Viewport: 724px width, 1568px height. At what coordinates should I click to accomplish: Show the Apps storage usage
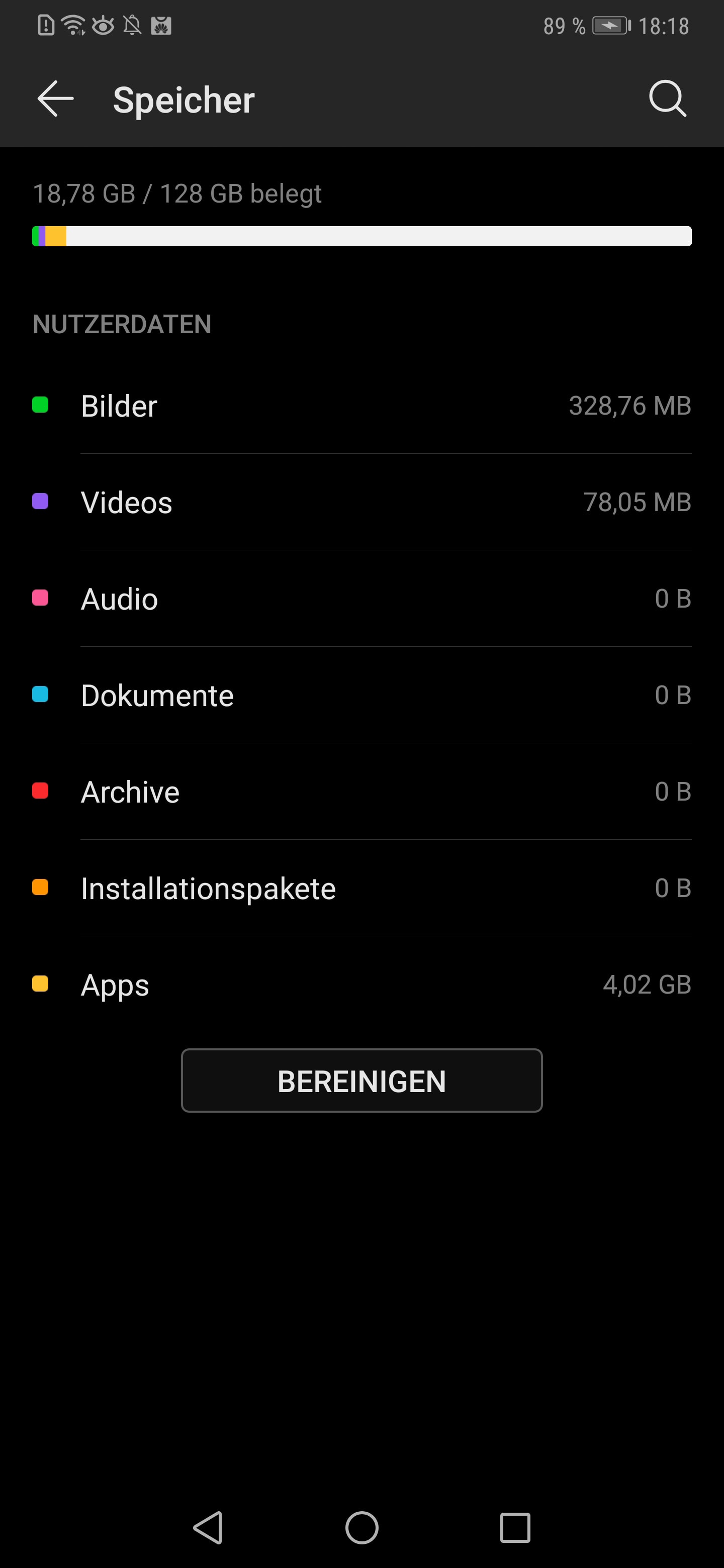click(361, 985)
